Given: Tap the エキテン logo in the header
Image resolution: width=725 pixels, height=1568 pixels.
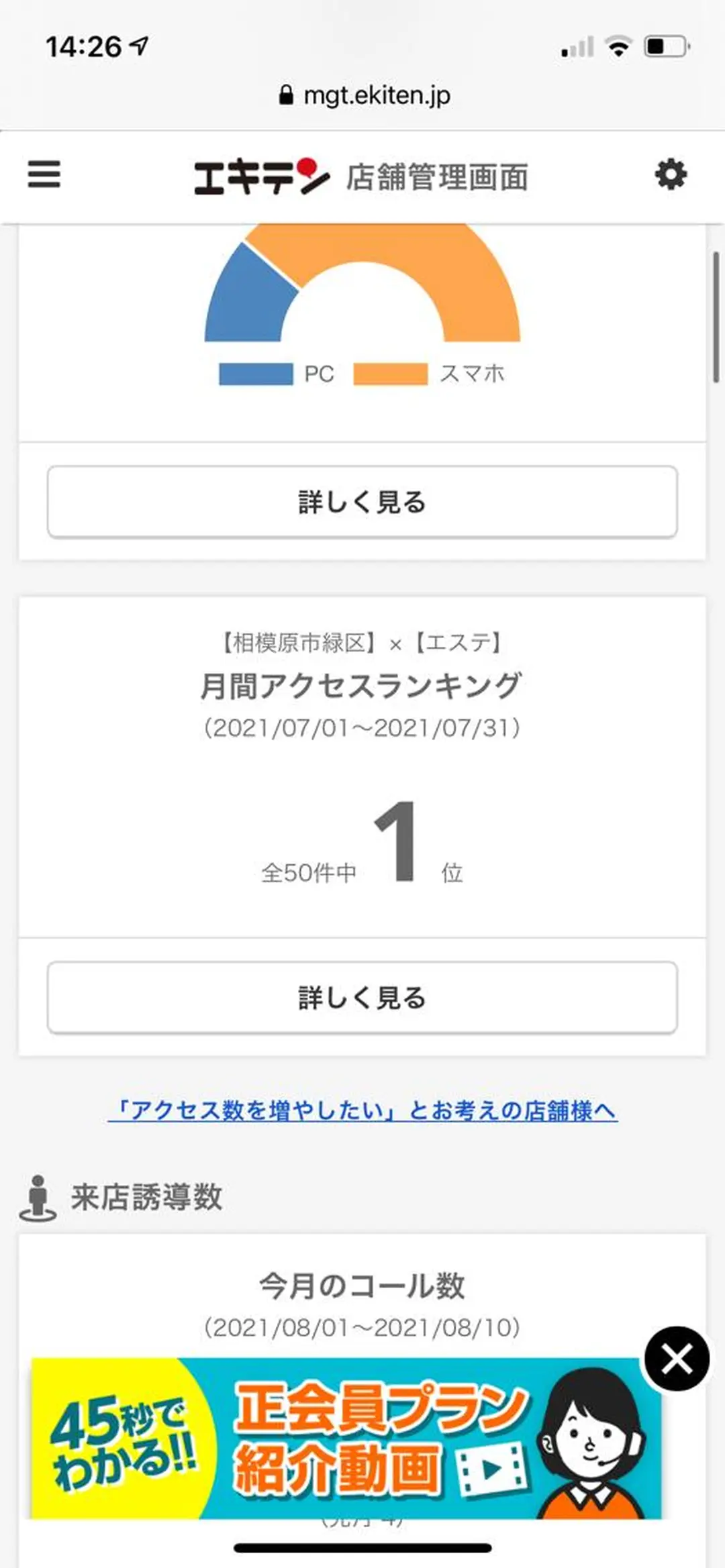Looking at the screenshot, I should pyautogui.click(x=262, y=175).
